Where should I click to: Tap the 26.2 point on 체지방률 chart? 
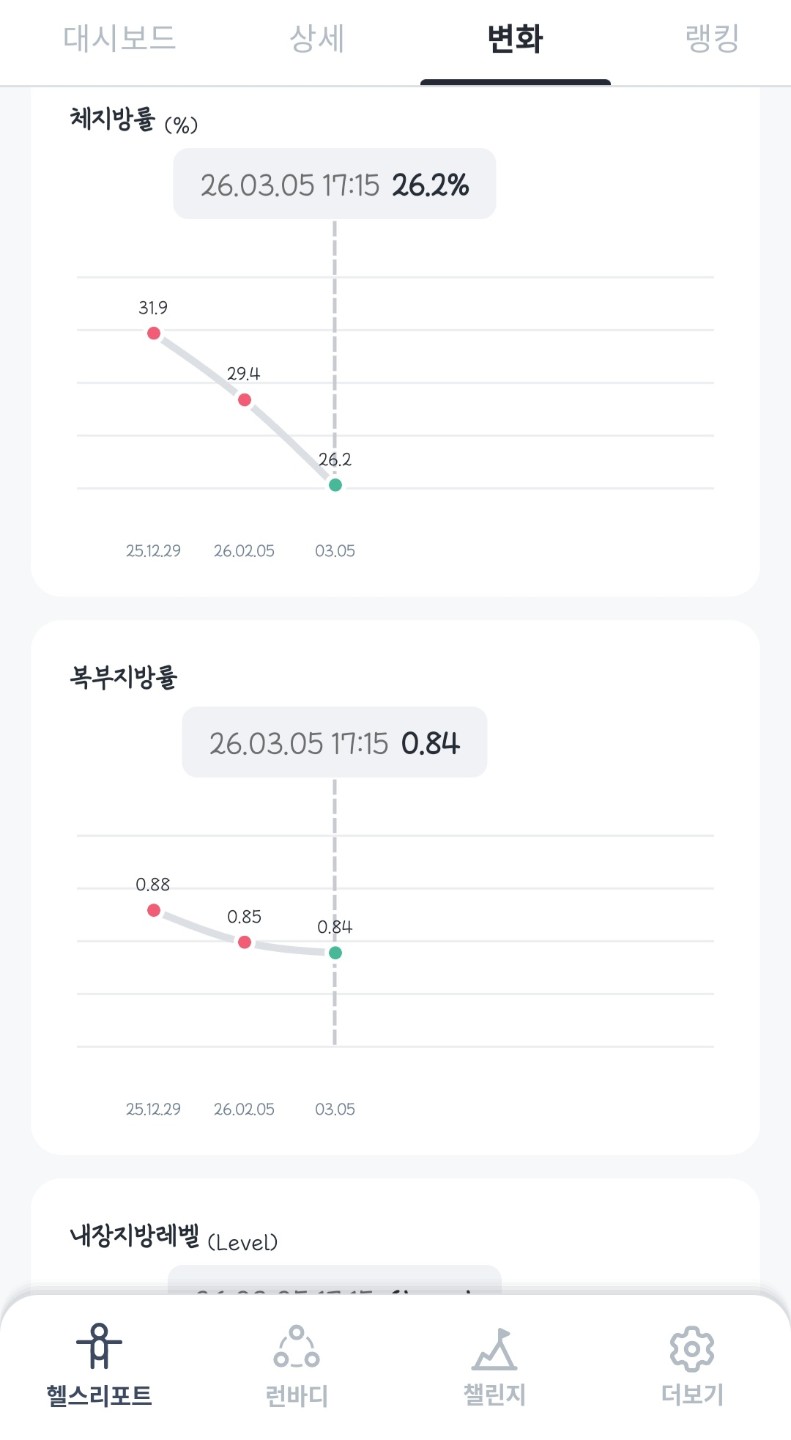tap(335, 485)
